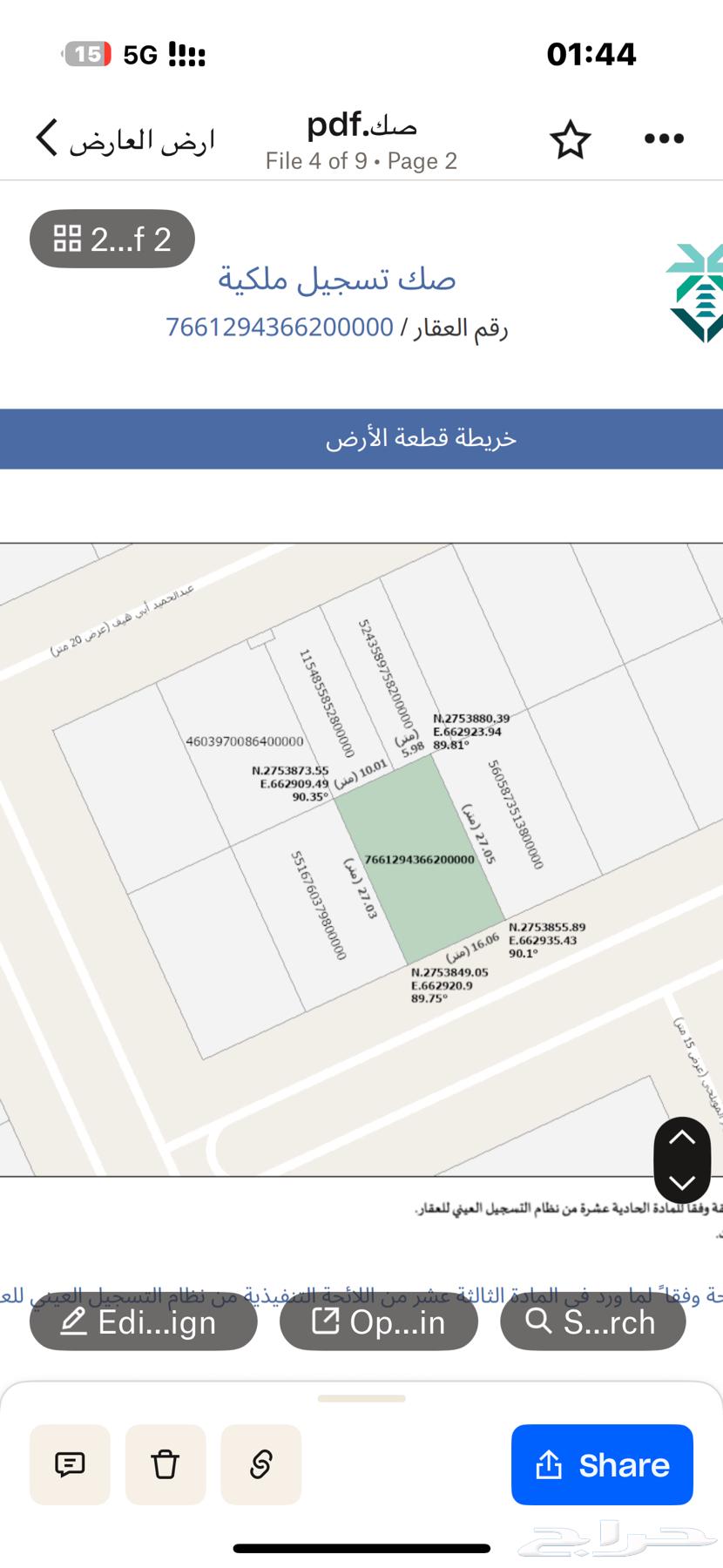Image resolution: width=723 pixels, height=1568 pixels.
Task: Return to ارض العارض with back chevron
Action: coord(45,138)
